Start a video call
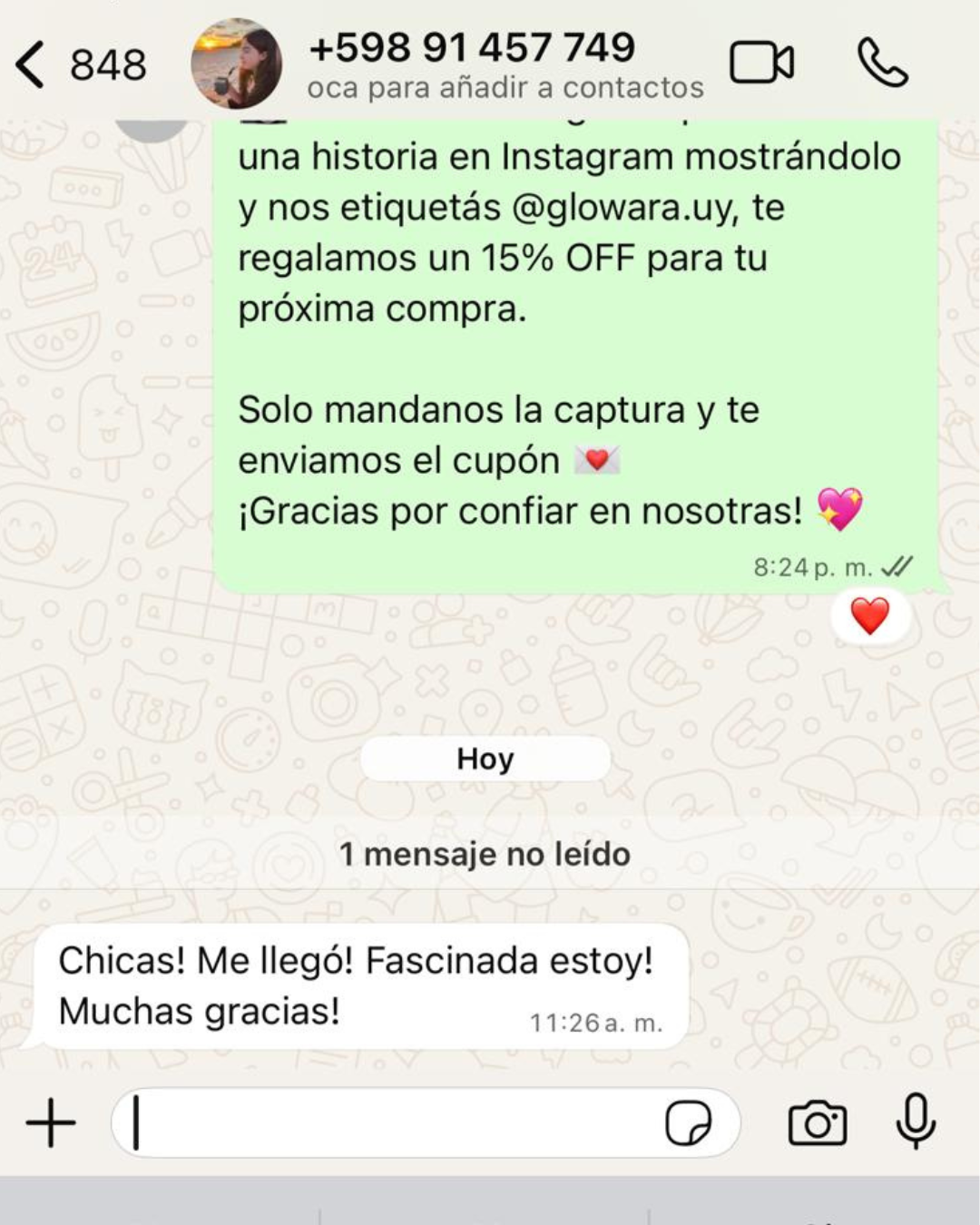This screenshot has width=980, height=1225. click(761, 64)
